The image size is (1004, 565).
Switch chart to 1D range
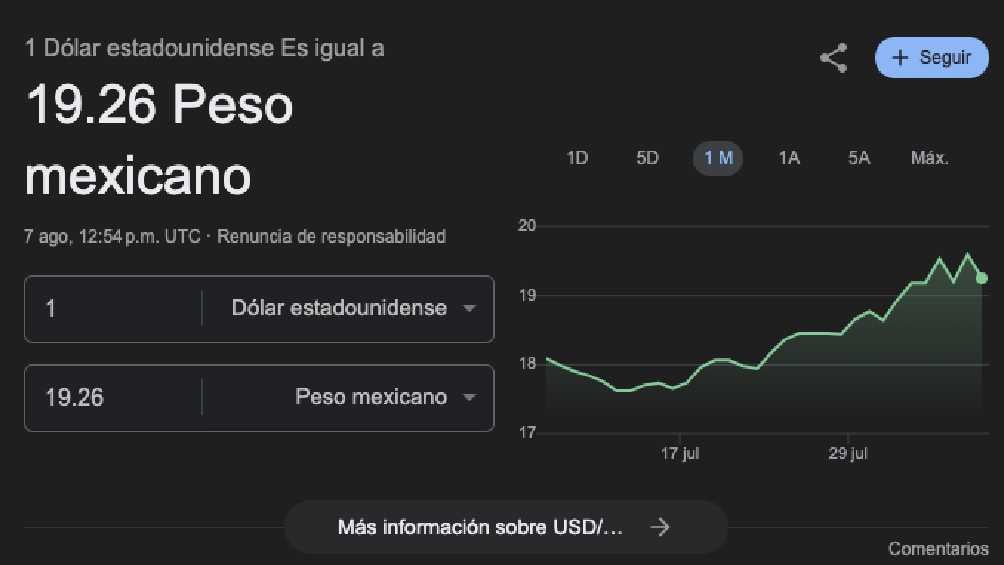(x=577, y=158)
